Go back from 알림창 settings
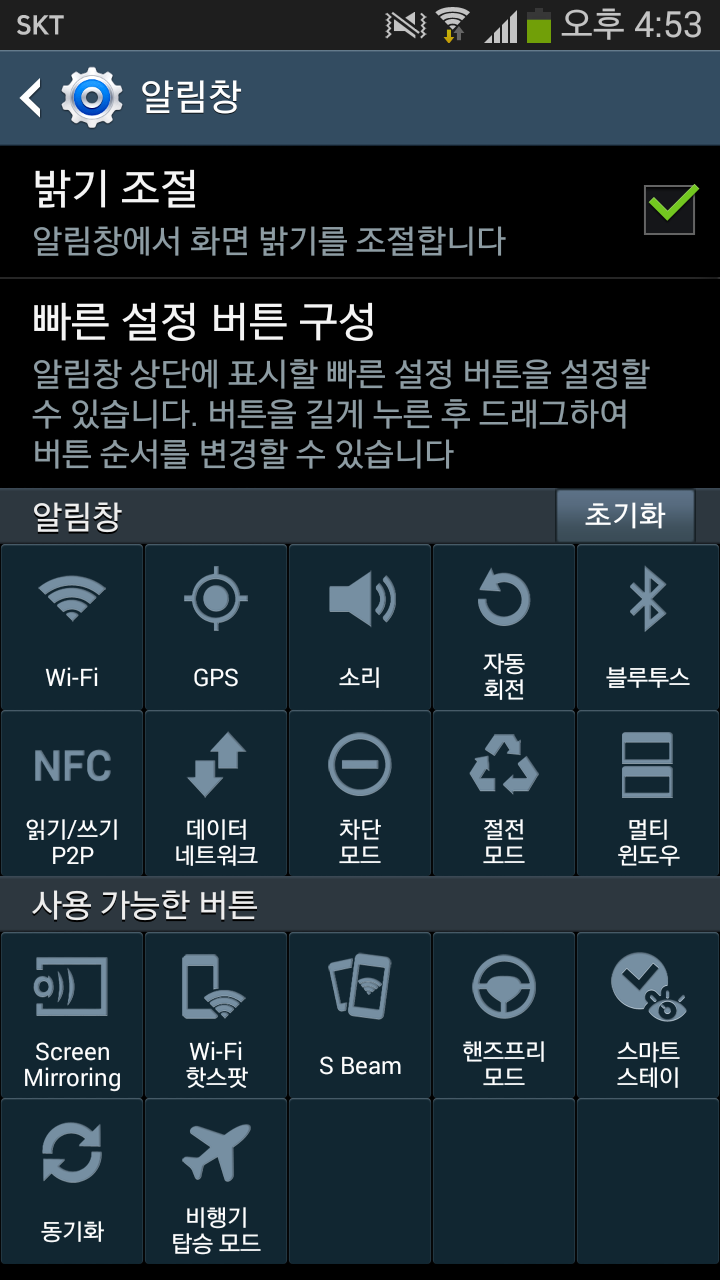This screenshot has width=720, height=1280. click(x=32, y=98)
